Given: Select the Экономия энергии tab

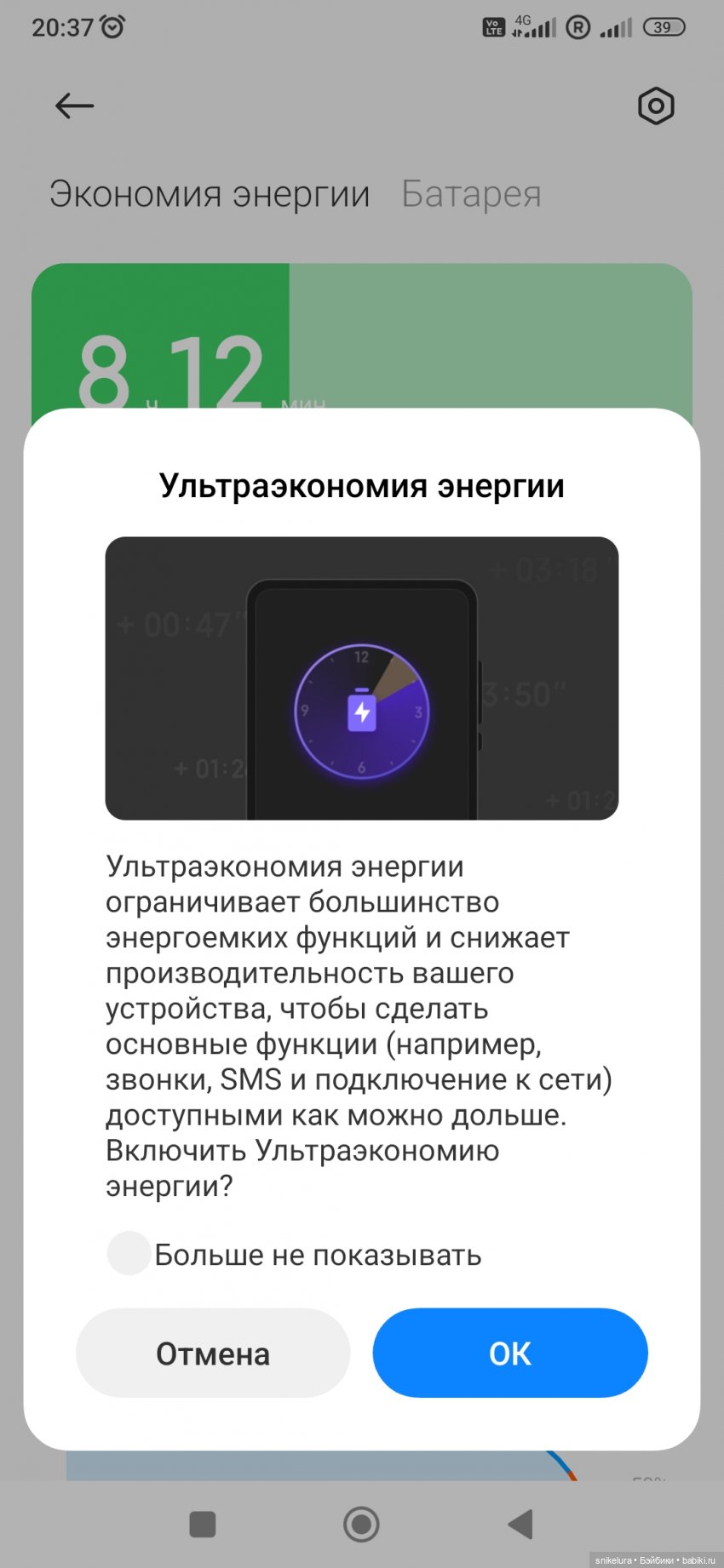Looking at the screenshot, I should 210,194.
